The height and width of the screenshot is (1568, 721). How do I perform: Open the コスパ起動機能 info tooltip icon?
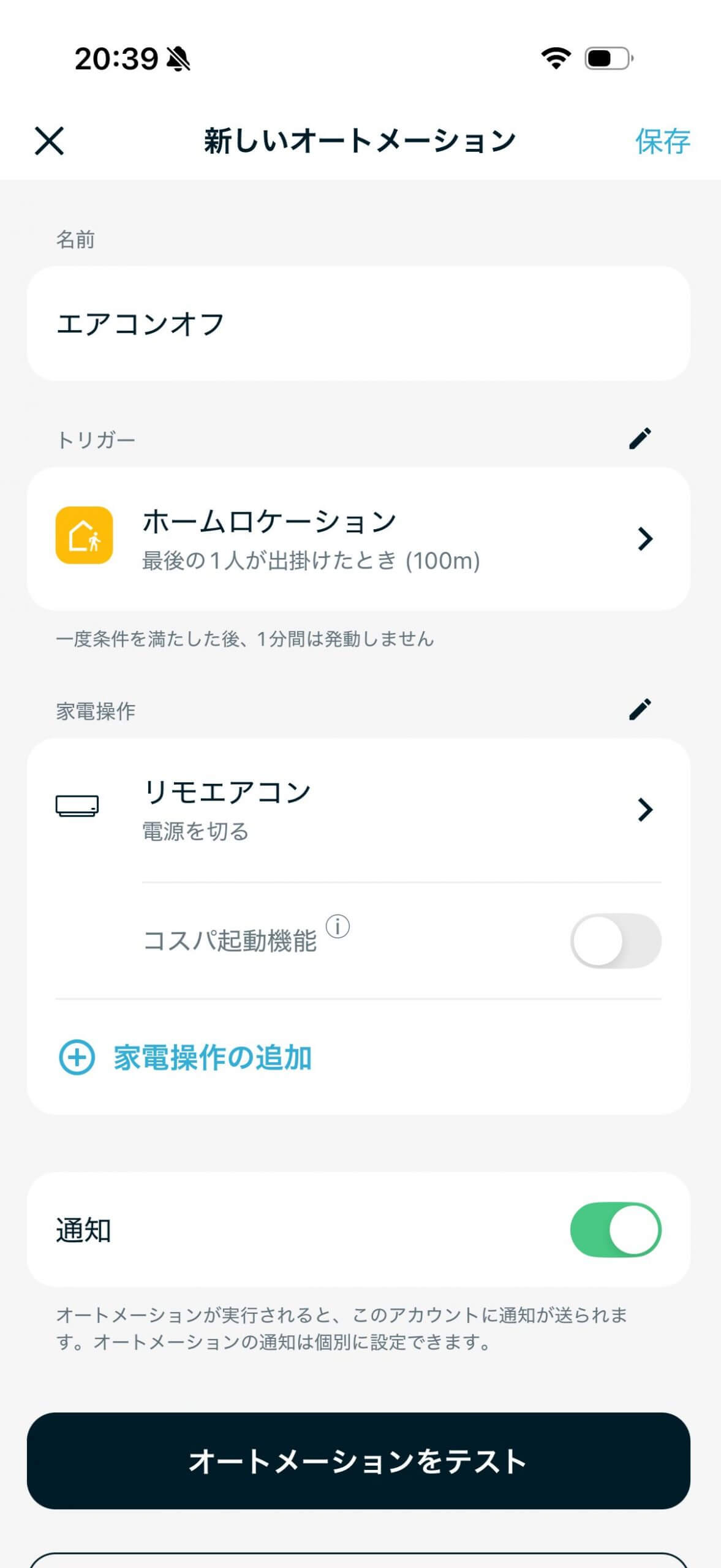[x=338, y=927]
